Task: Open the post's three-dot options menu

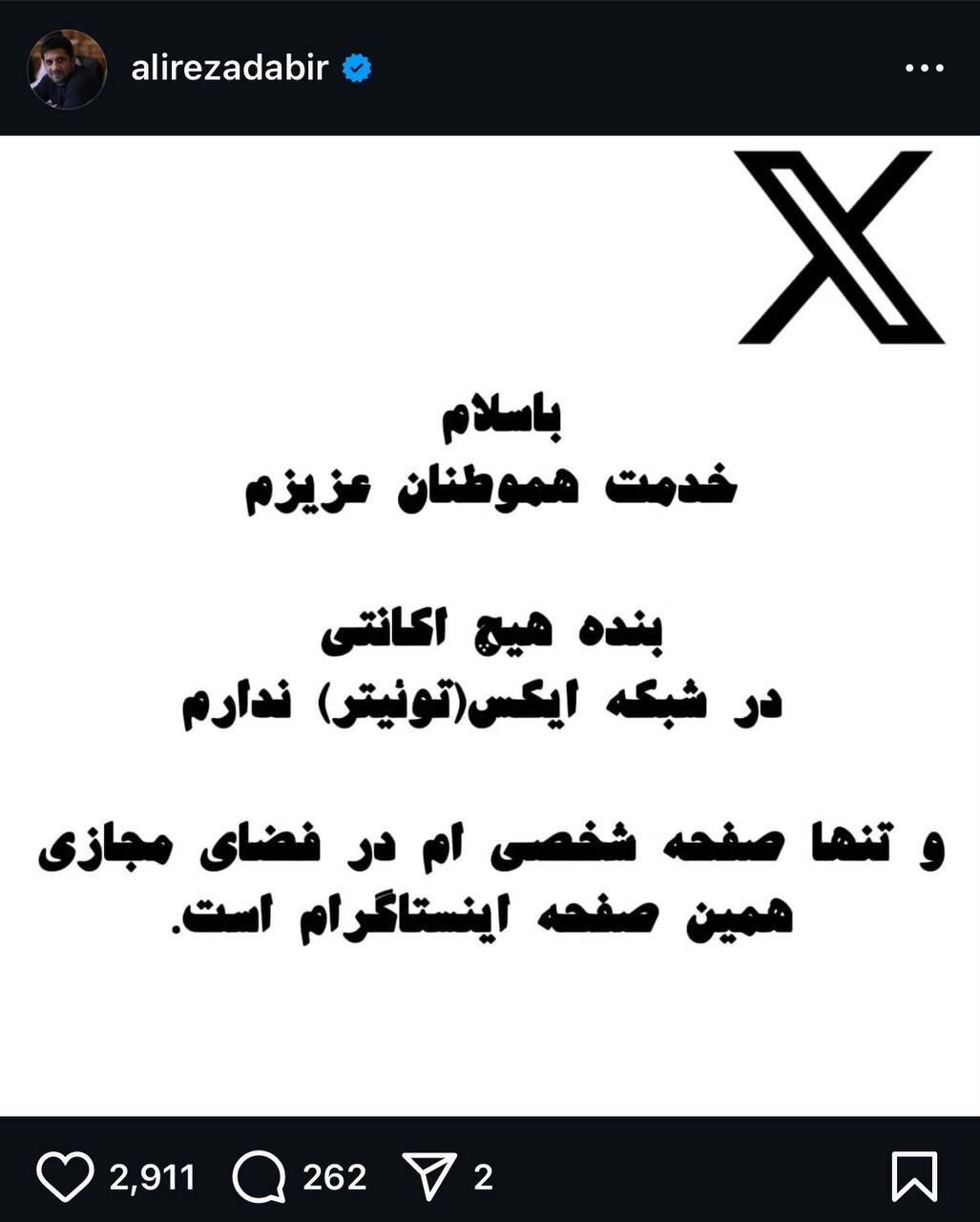Action: coord(924,69)
